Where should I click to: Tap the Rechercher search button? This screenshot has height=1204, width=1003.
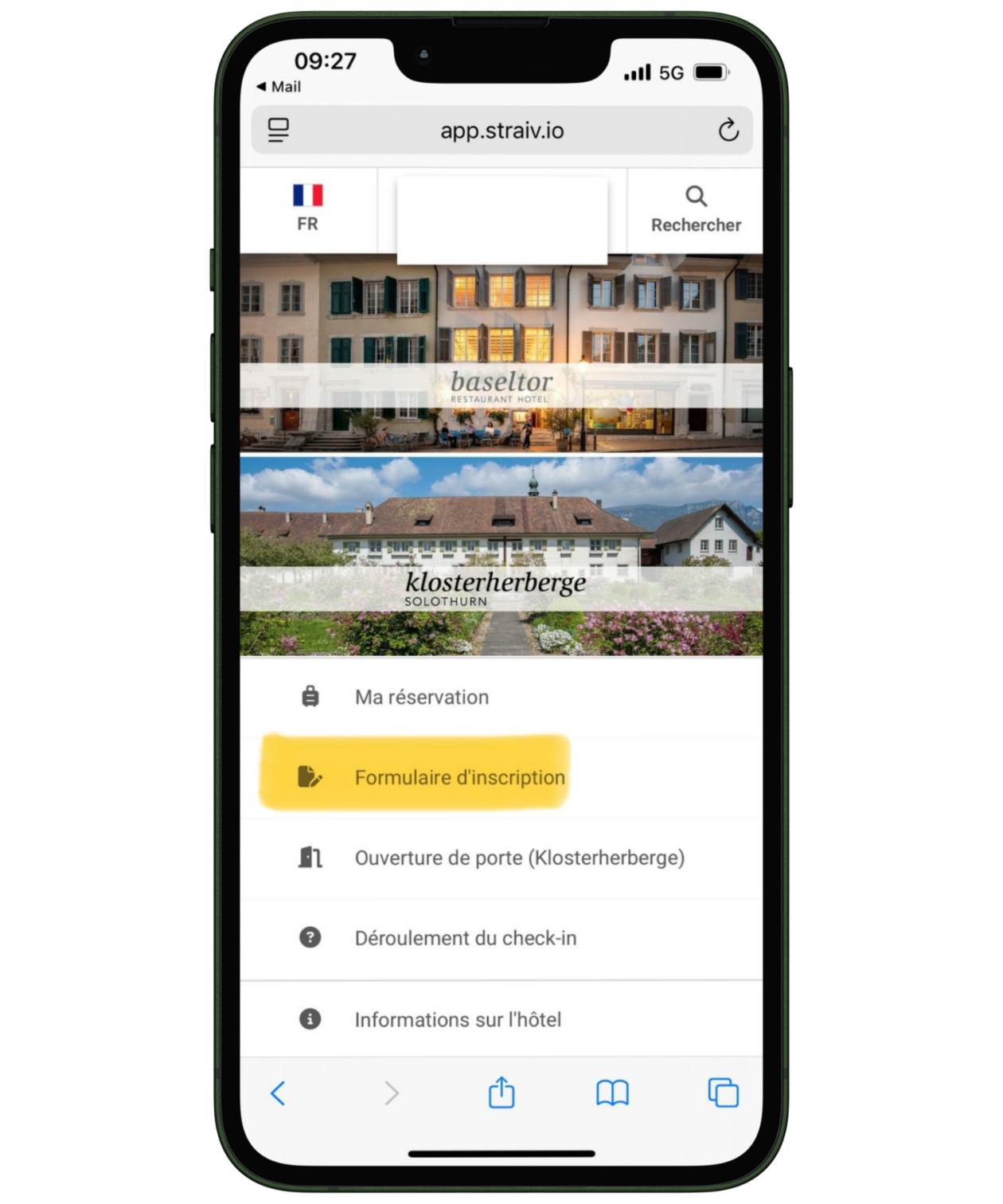[x=695, y=210]
